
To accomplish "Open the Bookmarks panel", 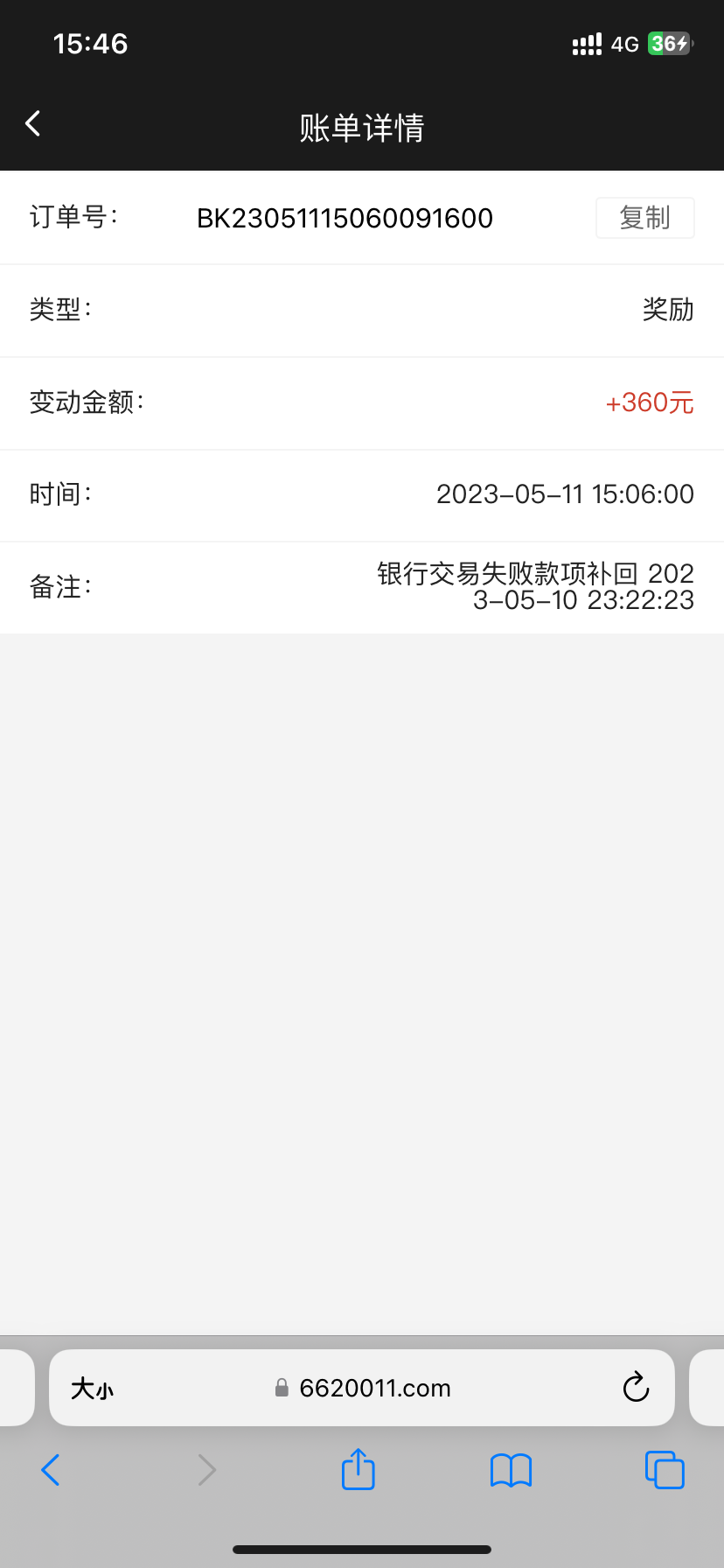I will click(511, 1470).
